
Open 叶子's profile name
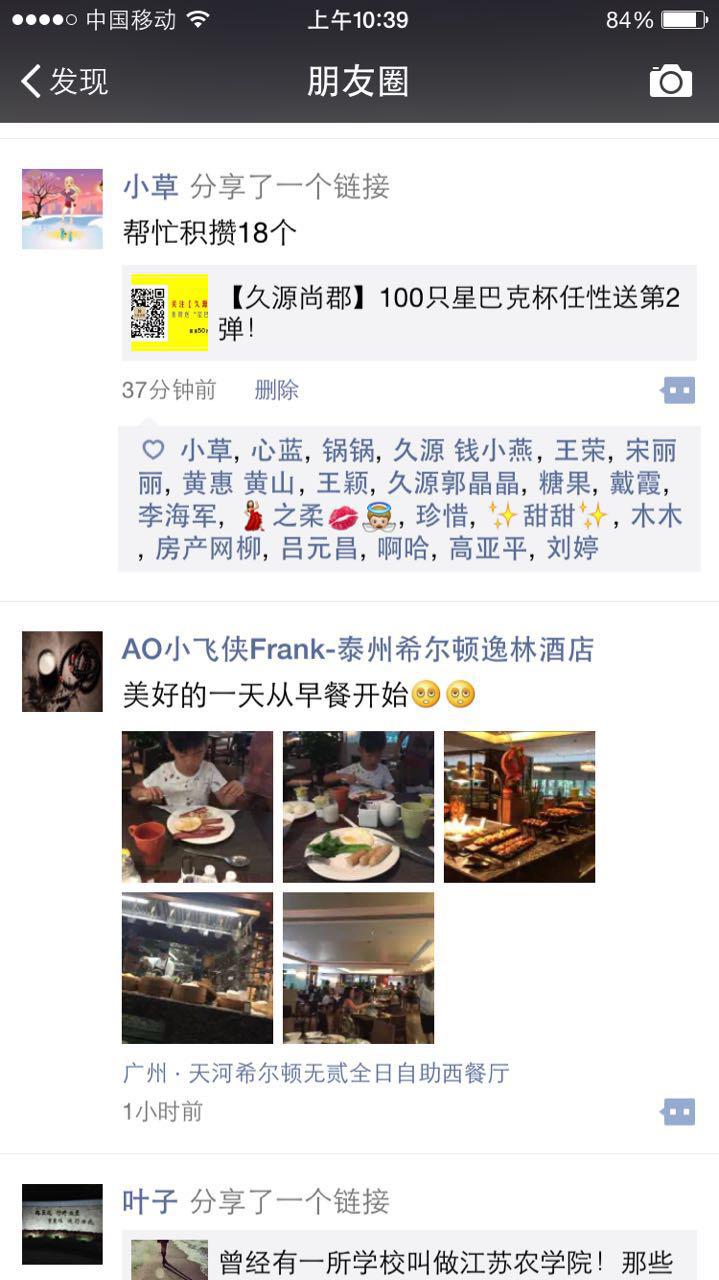[x=150, y=1201]
